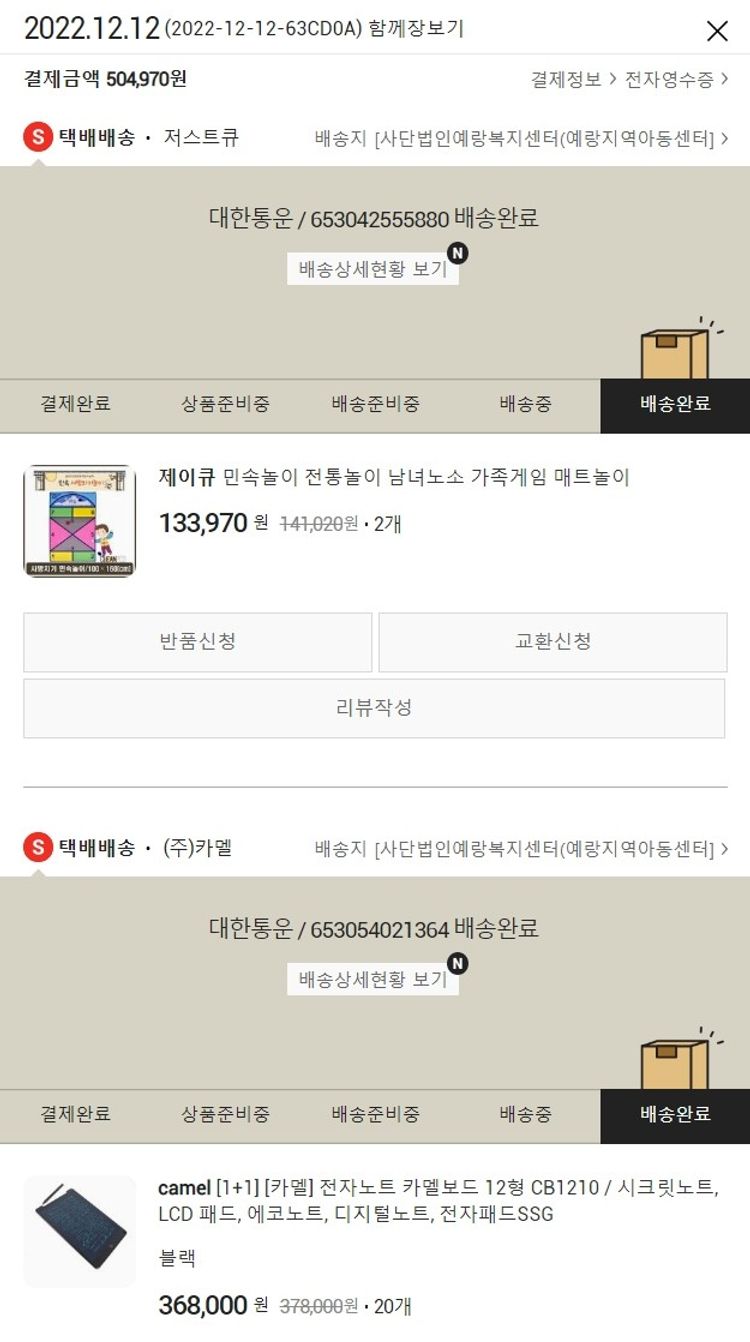
Task: Open delivery address for (주)카멜 shipment
Action: click(521, 849)
